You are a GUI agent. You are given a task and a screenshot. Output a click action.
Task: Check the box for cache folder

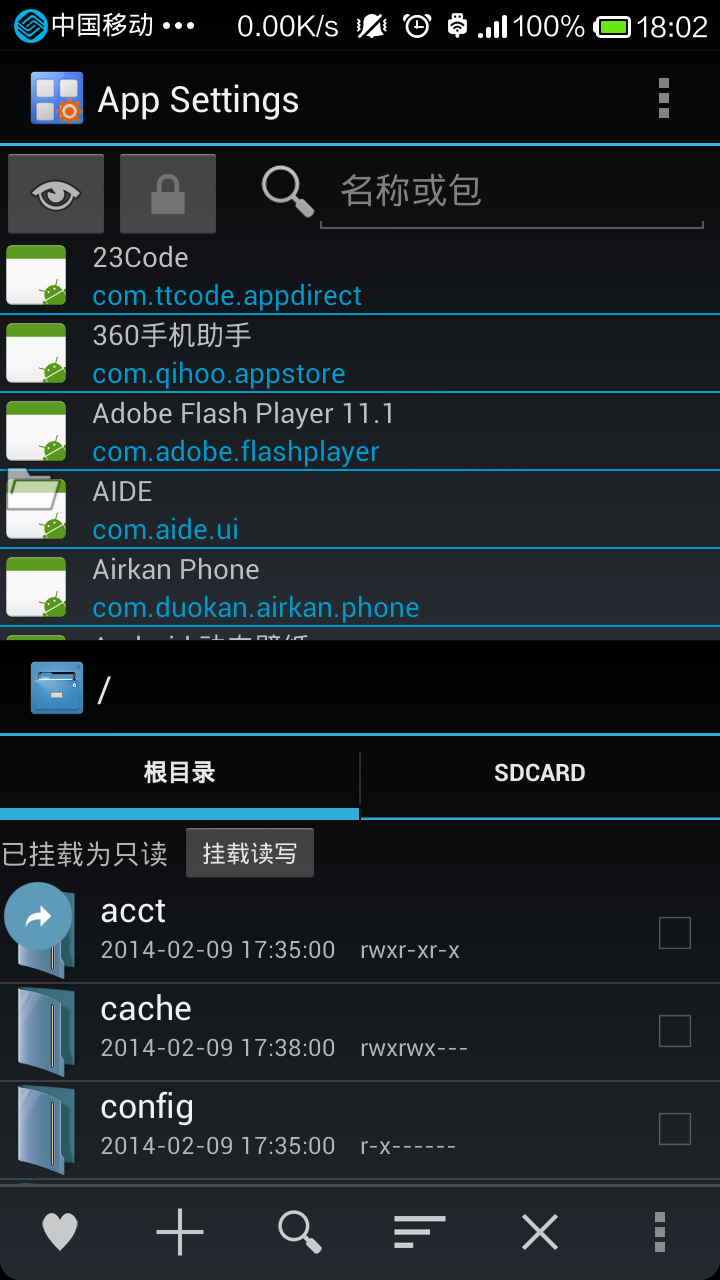coord(675,1030)
